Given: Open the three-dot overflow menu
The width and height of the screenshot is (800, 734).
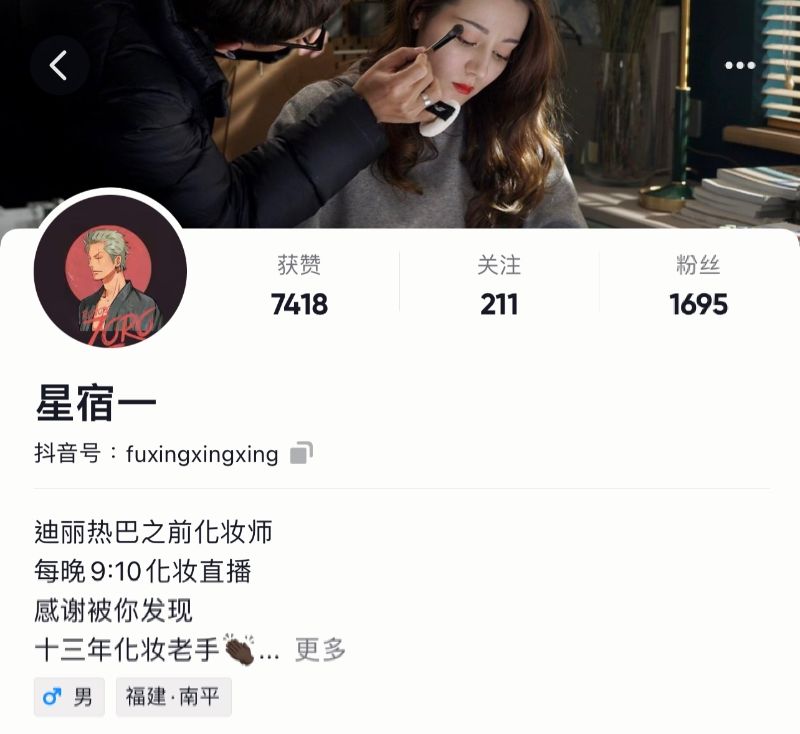Looking at the screenshot, I should click(740, 66).
